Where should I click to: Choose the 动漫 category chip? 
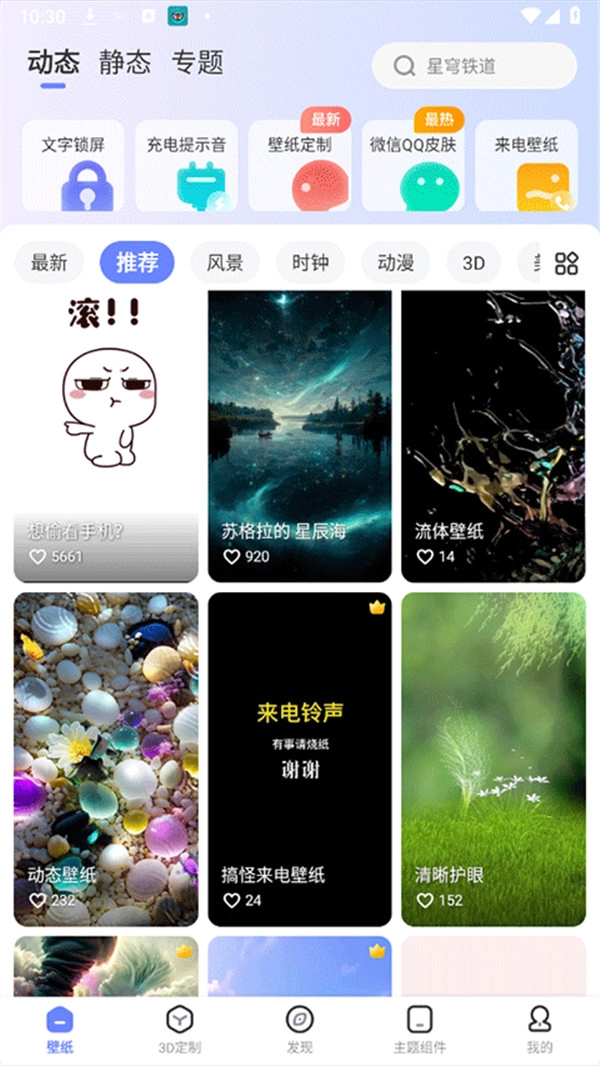396,263
